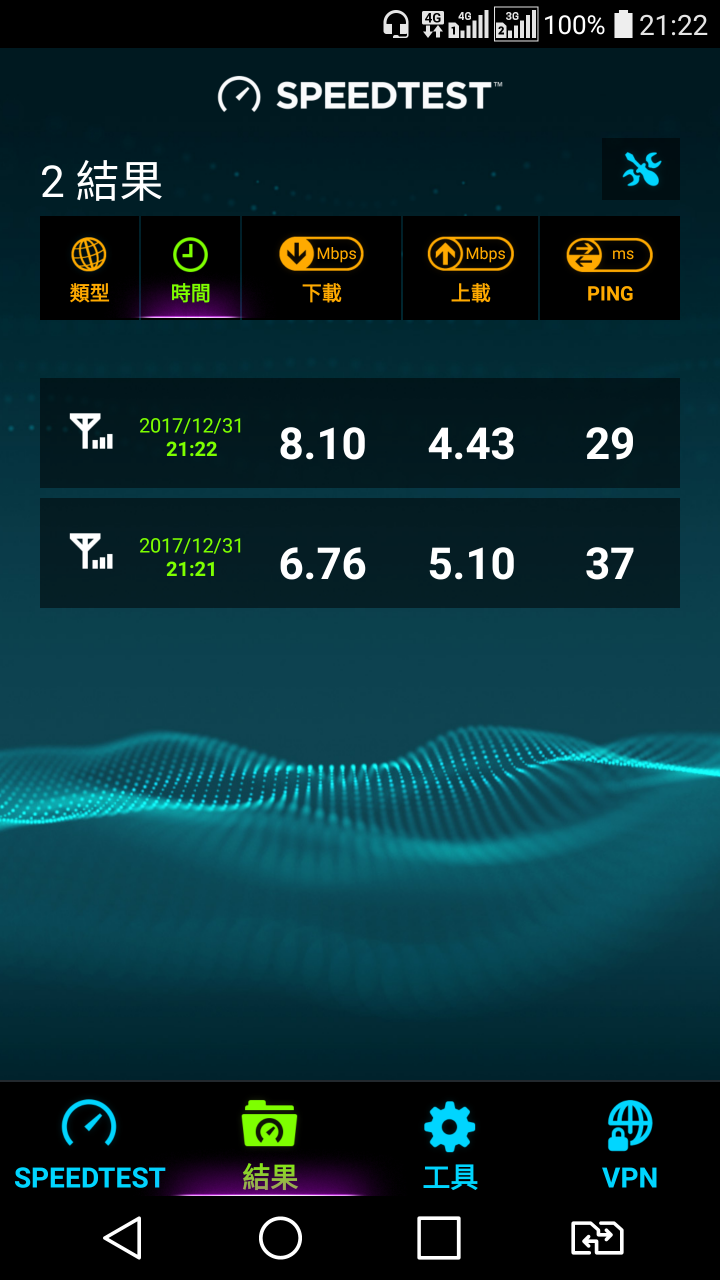Sort results by 下載 speed
The image size is (720, 1280).
321,268
